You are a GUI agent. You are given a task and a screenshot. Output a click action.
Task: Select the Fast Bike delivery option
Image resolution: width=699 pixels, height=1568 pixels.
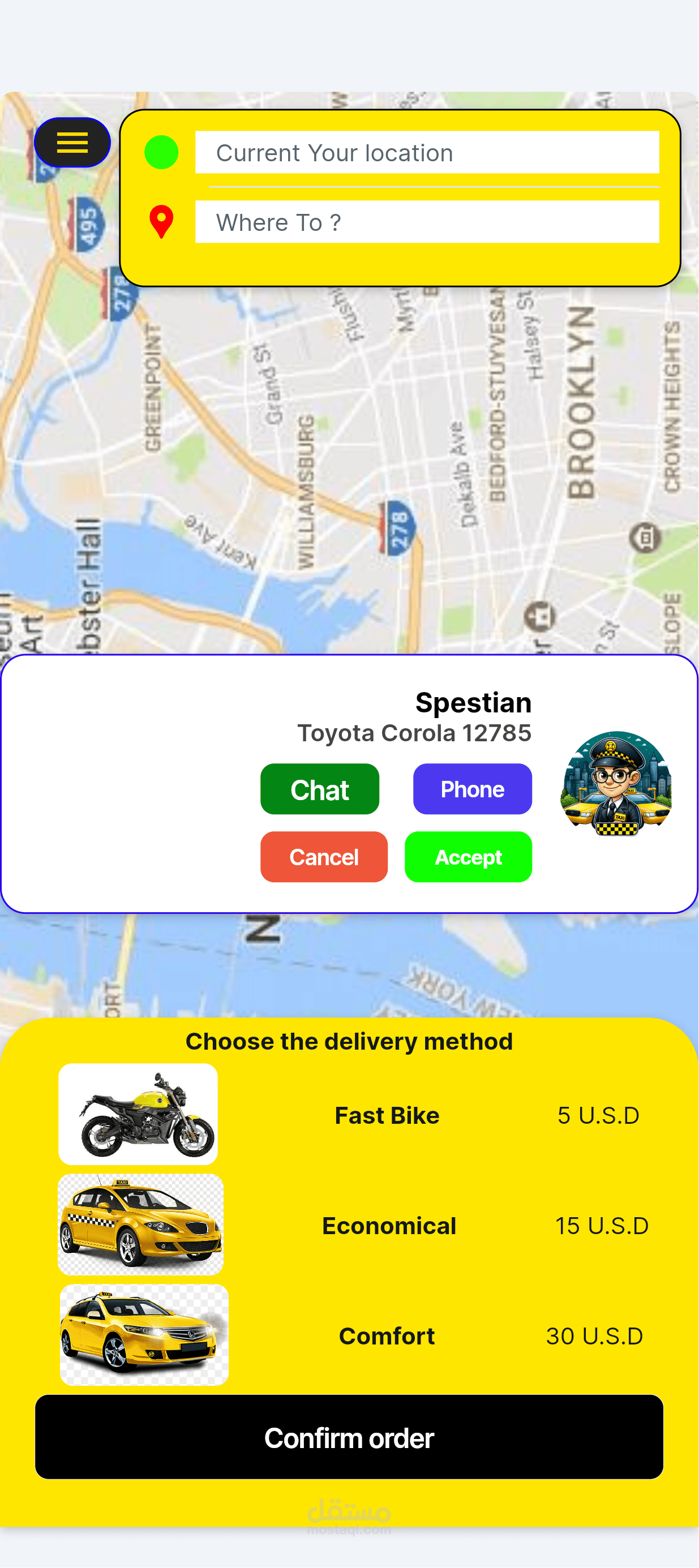tap(386, 1116)
